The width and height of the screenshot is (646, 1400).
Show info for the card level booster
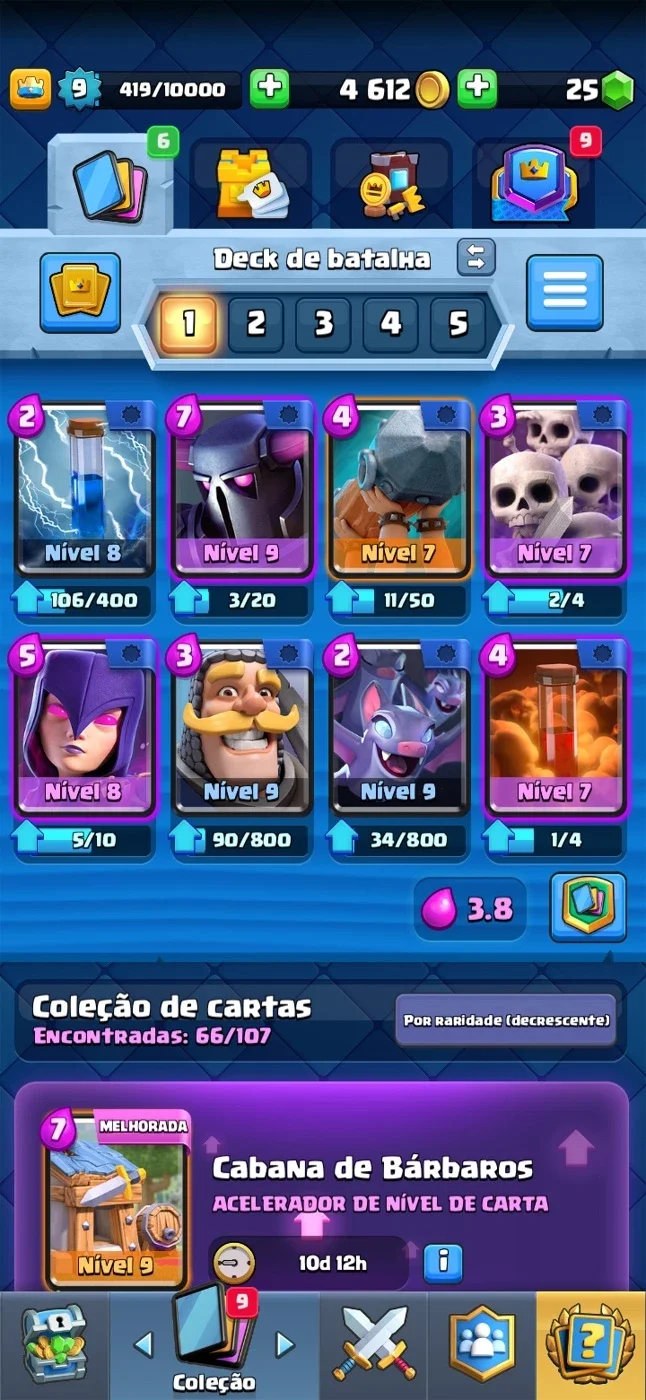pos(442,1263)
